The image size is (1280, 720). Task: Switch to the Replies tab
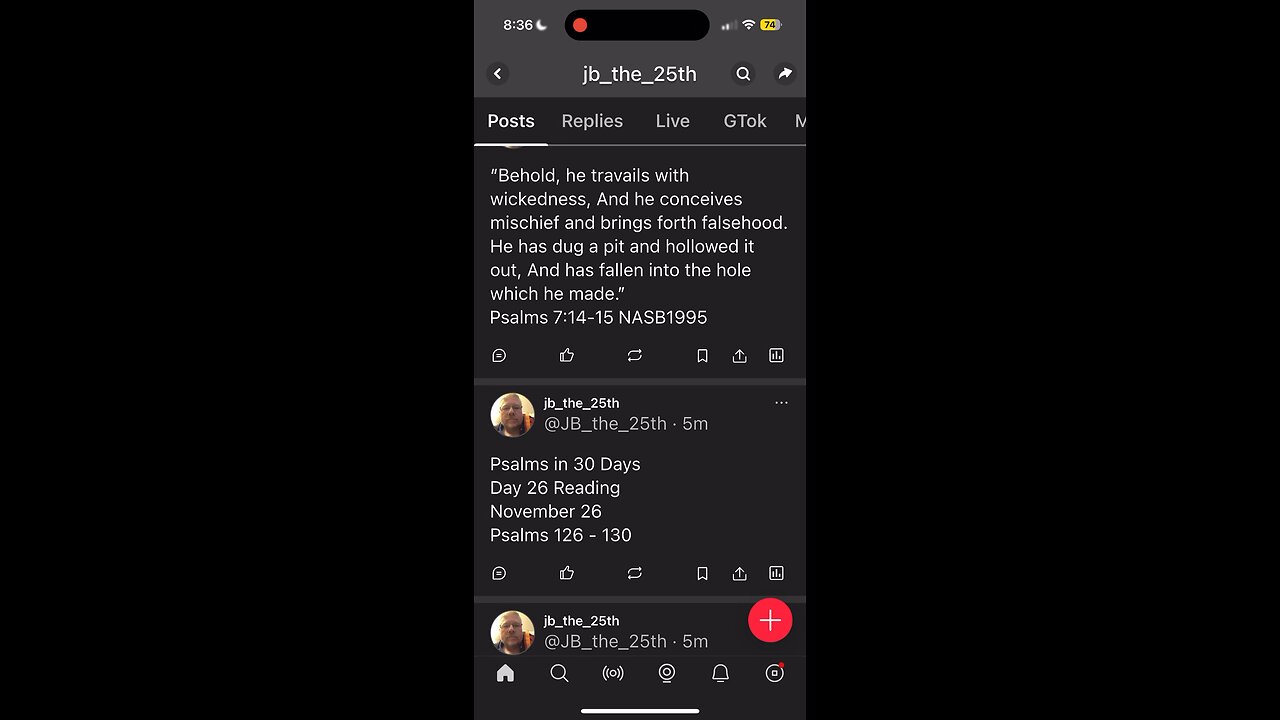click(x=592, y=121)
